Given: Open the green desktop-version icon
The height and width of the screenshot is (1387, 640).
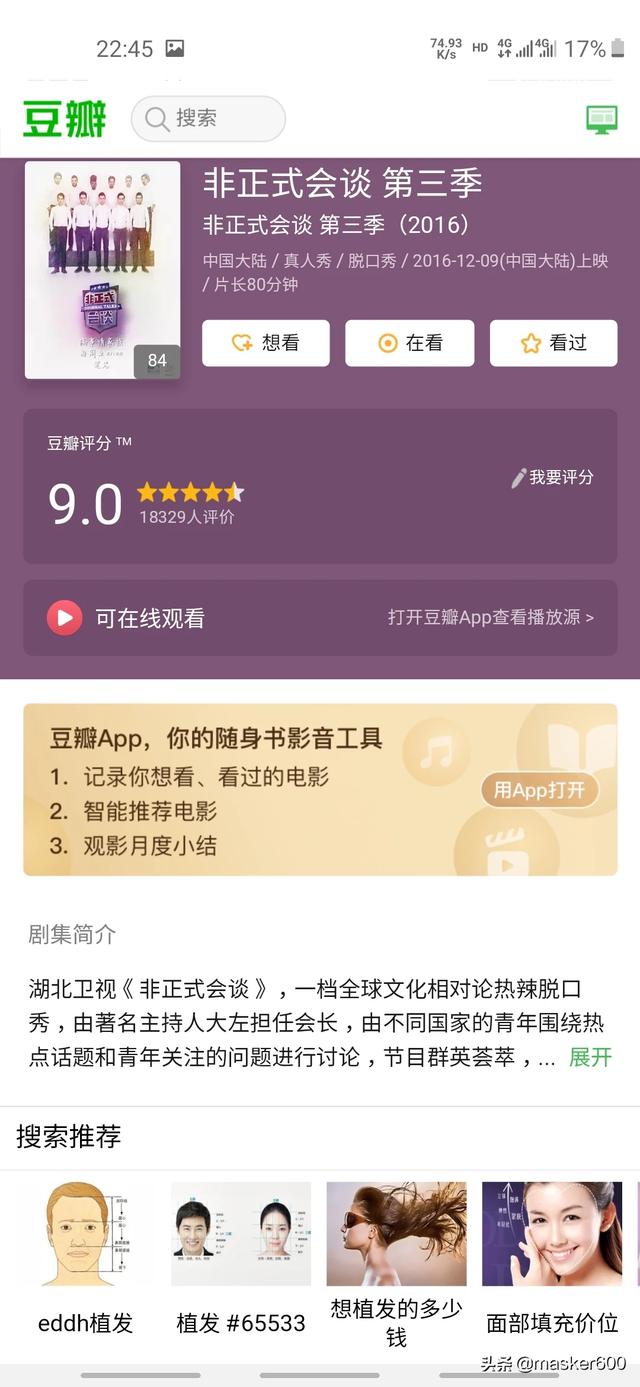Looking at the screenshot, I should point(601,119).
